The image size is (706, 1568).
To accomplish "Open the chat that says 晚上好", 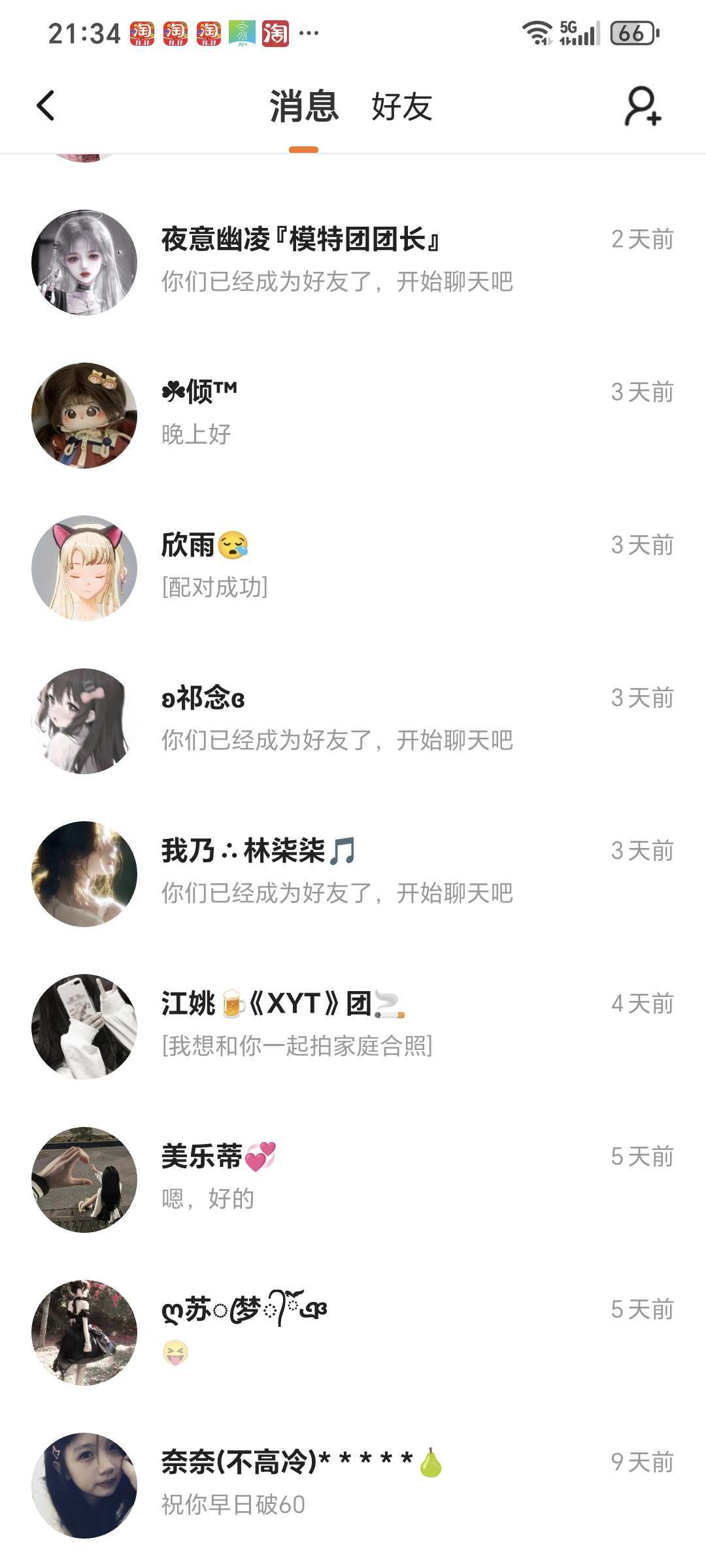I will (353, 414).
